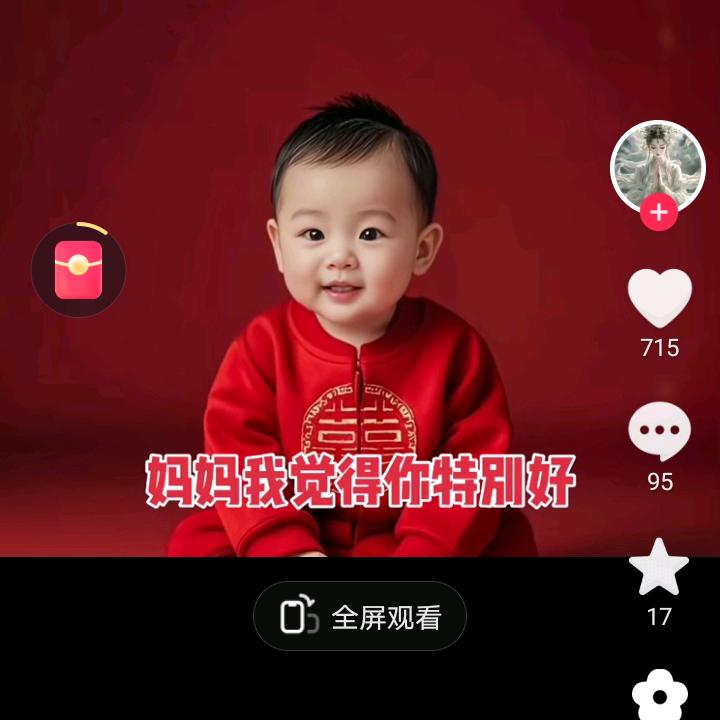
Task: Tap the 全屏观看 full-screen button
Action: click(360, 617)
